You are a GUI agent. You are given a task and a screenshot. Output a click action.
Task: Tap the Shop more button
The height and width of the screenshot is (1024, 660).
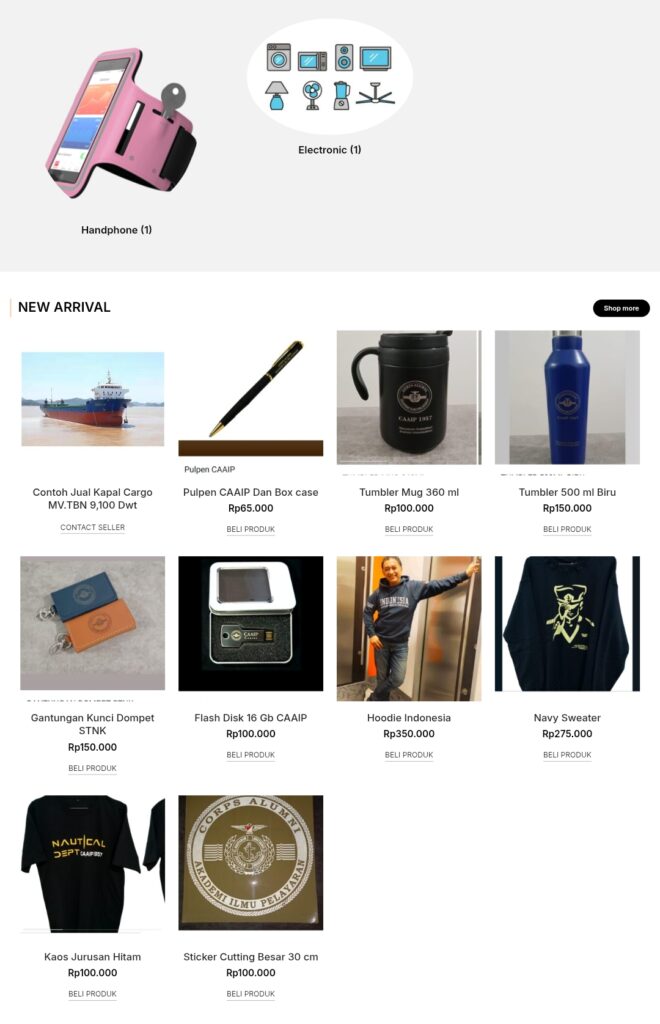[621, 308]
